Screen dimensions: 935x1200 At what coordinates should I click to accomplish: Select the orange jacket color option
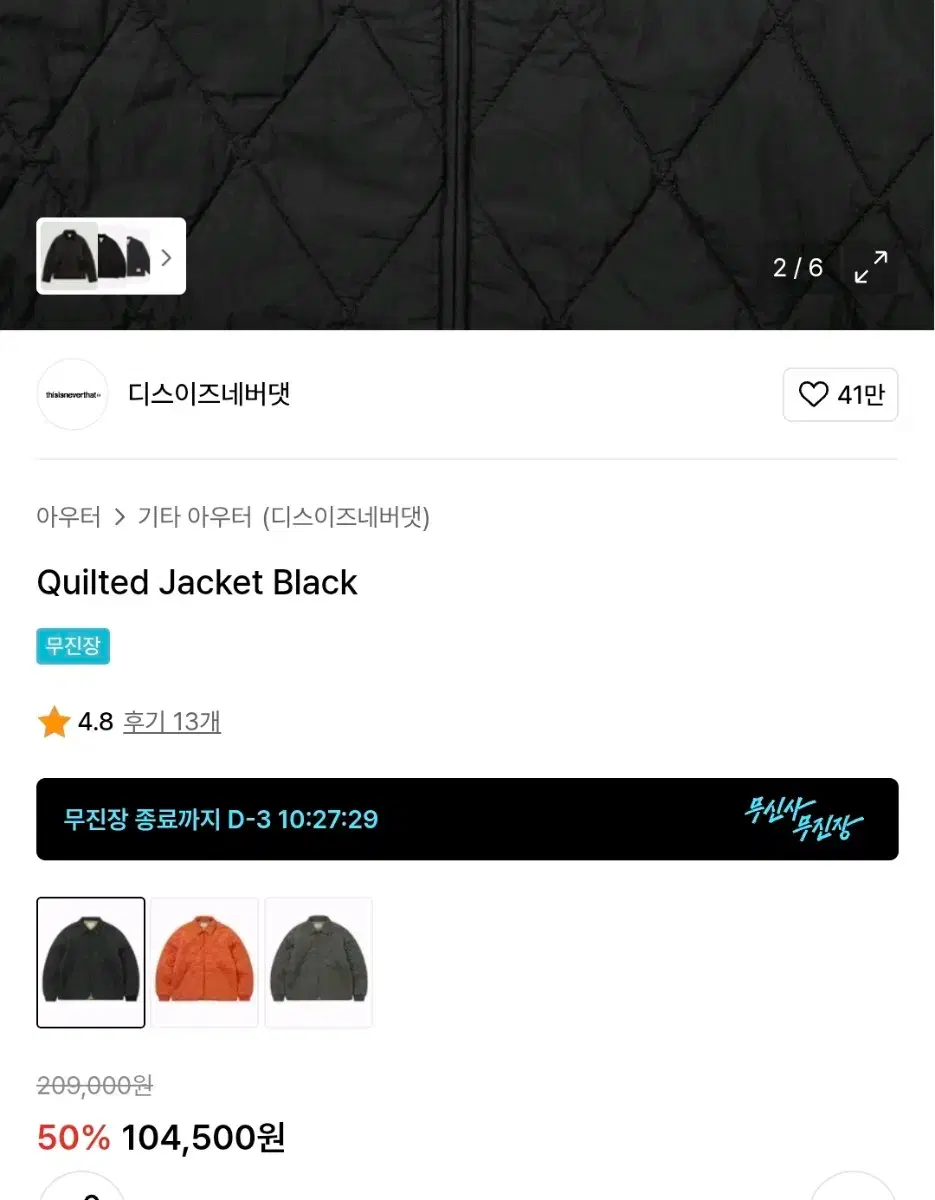(205, 962)
